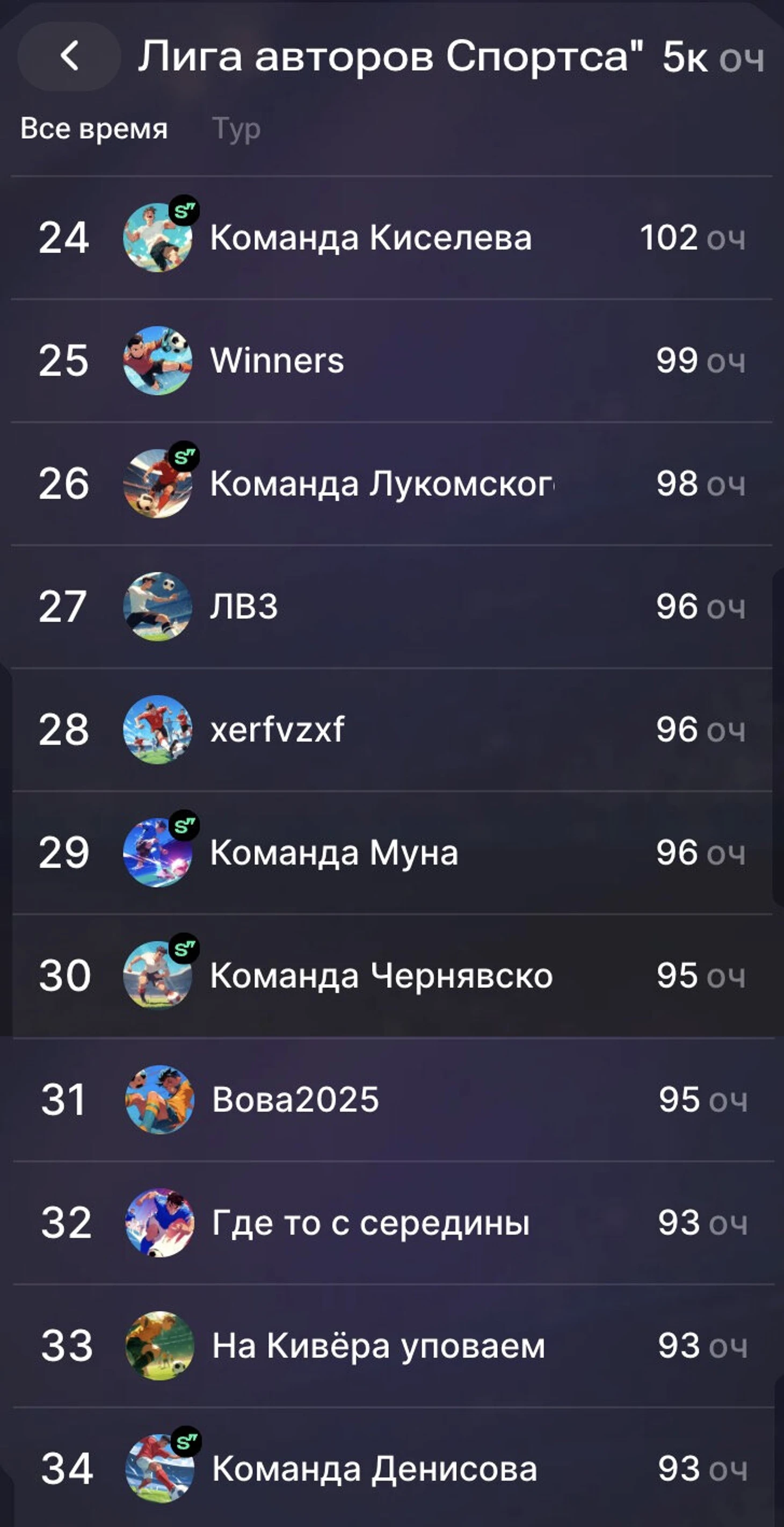Switch to the Тур tab
The image size is (784, 1527).
click(236, 128)
